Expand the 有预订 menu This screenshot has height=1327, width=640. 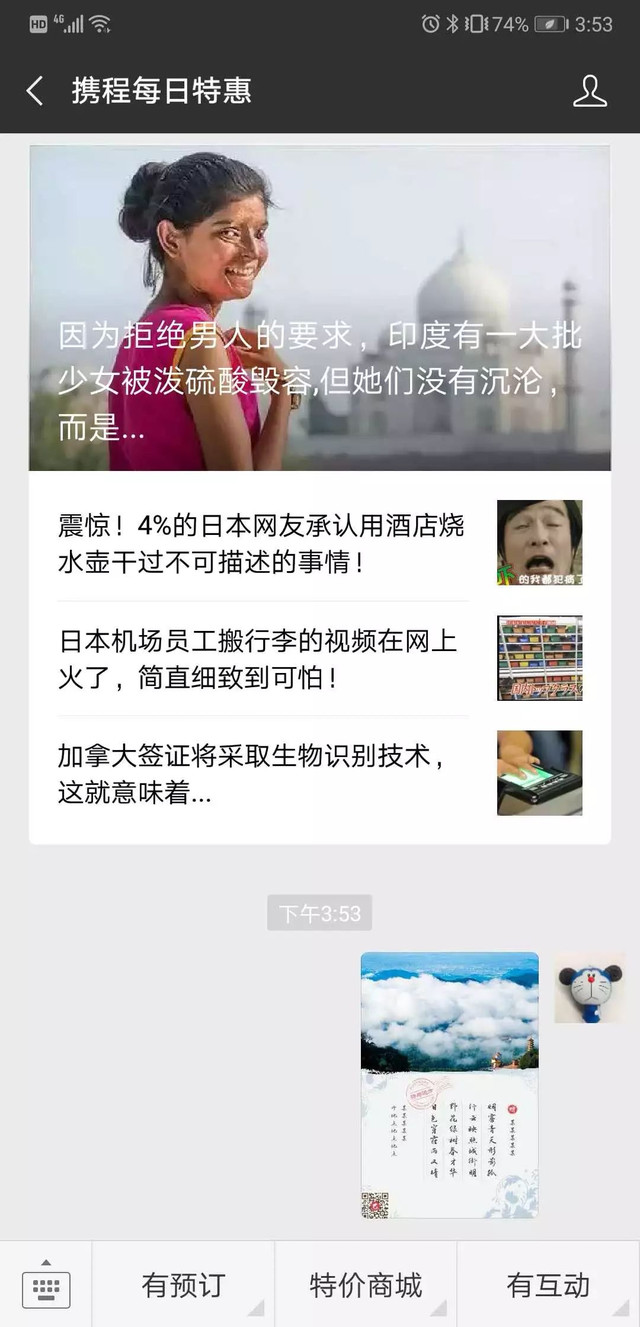[183, 1285]
